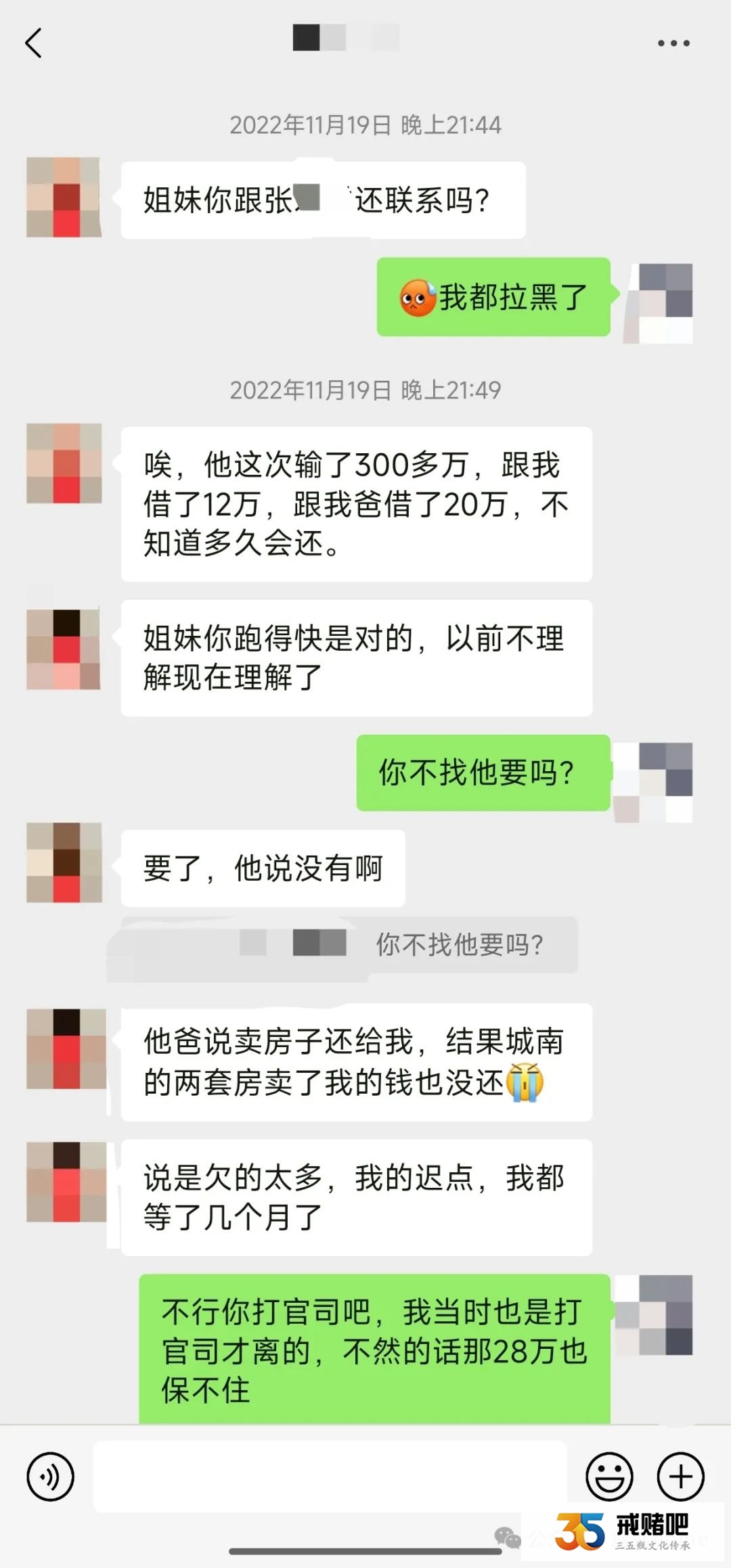
Task: Open the plus attachments menu
Action: (x=680, y=1476)
